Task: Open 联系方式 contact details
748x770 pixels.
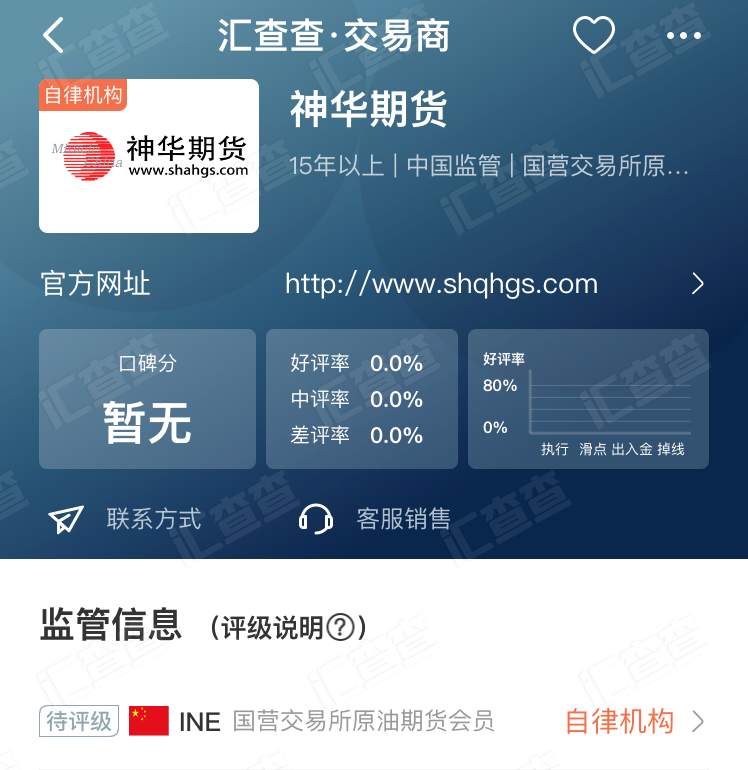Action: pyautogui.click(x=126, y=519)
